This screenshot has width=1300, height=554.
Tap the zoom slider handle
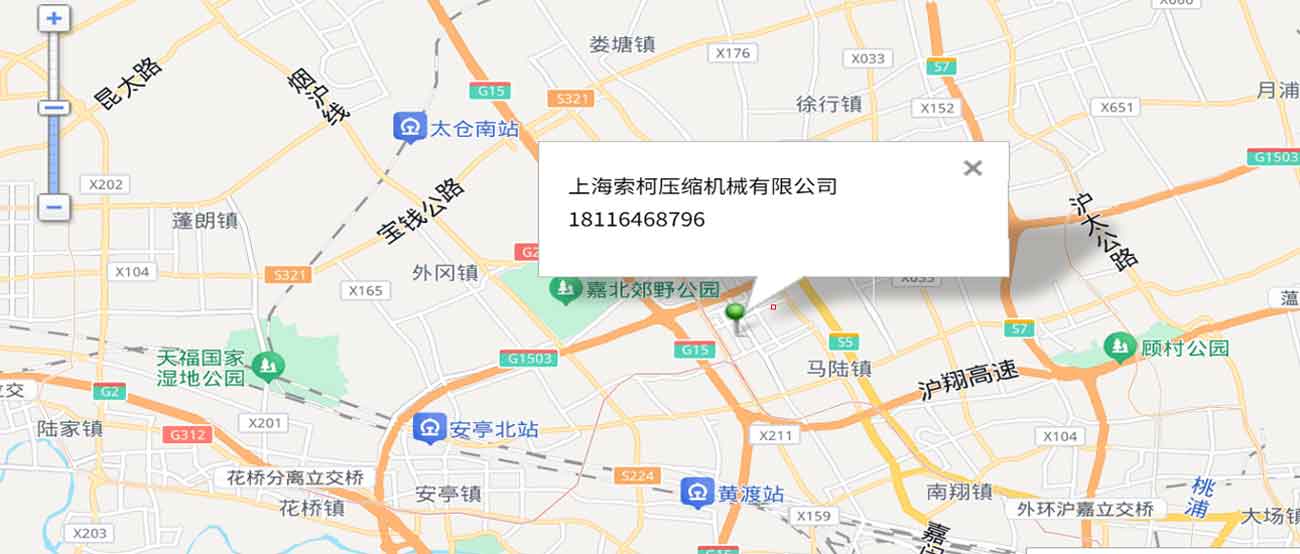(54, 107)
